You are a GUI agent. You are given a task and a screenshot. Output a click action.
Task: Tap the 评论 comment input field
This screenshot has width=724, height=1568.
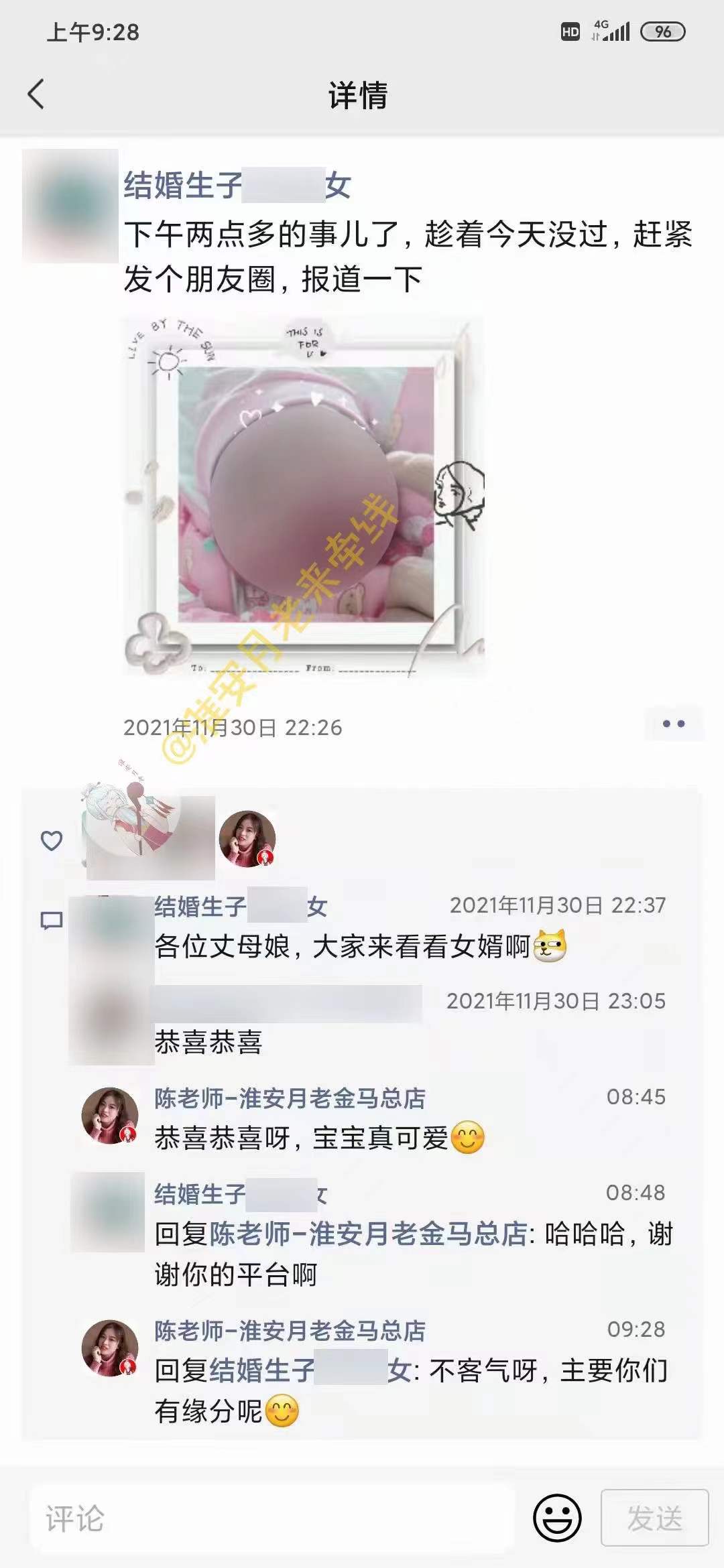(x=271, y=1518)
